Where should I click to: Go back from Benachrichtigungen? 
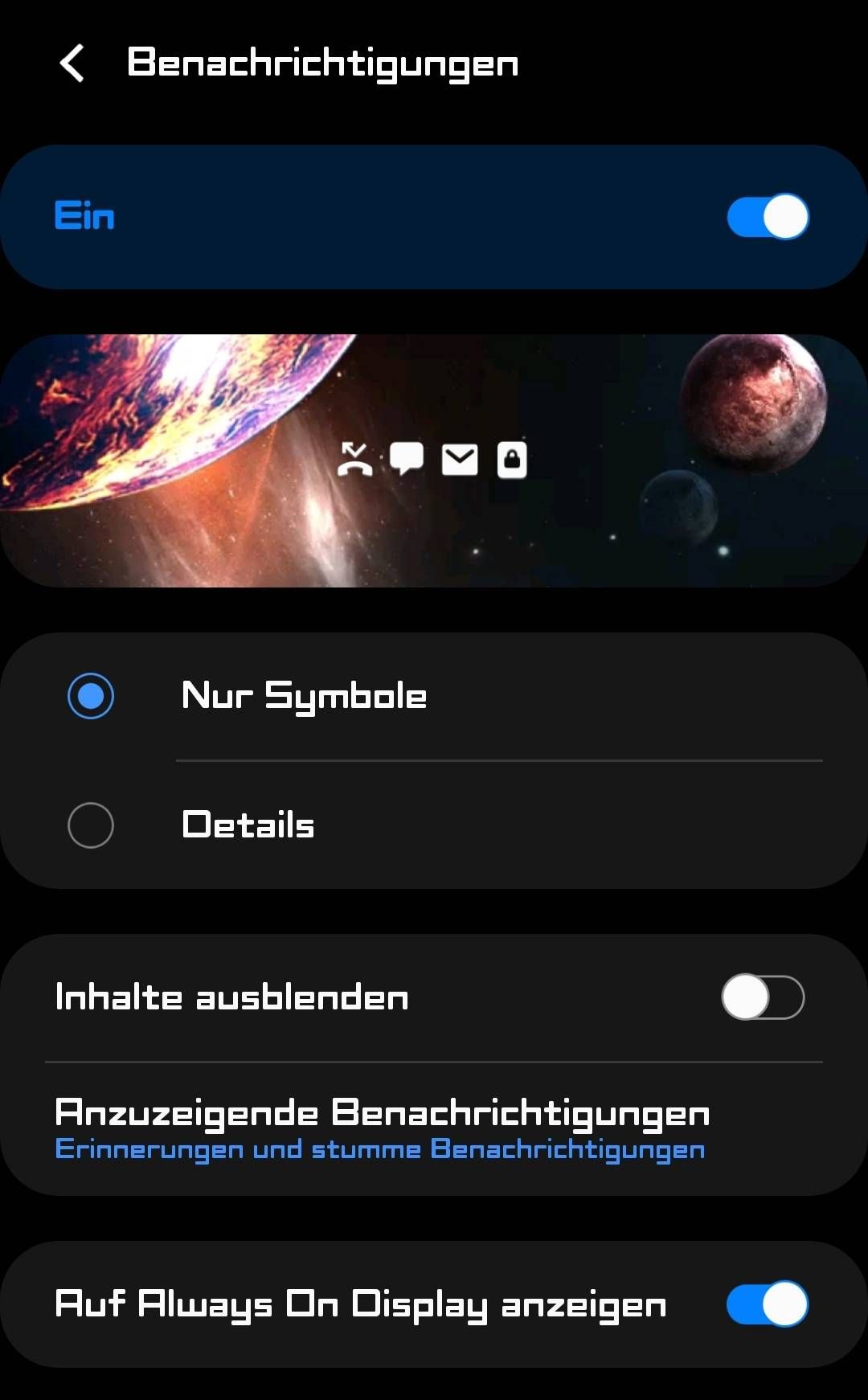pyautogui.click(x=72, y=63)
